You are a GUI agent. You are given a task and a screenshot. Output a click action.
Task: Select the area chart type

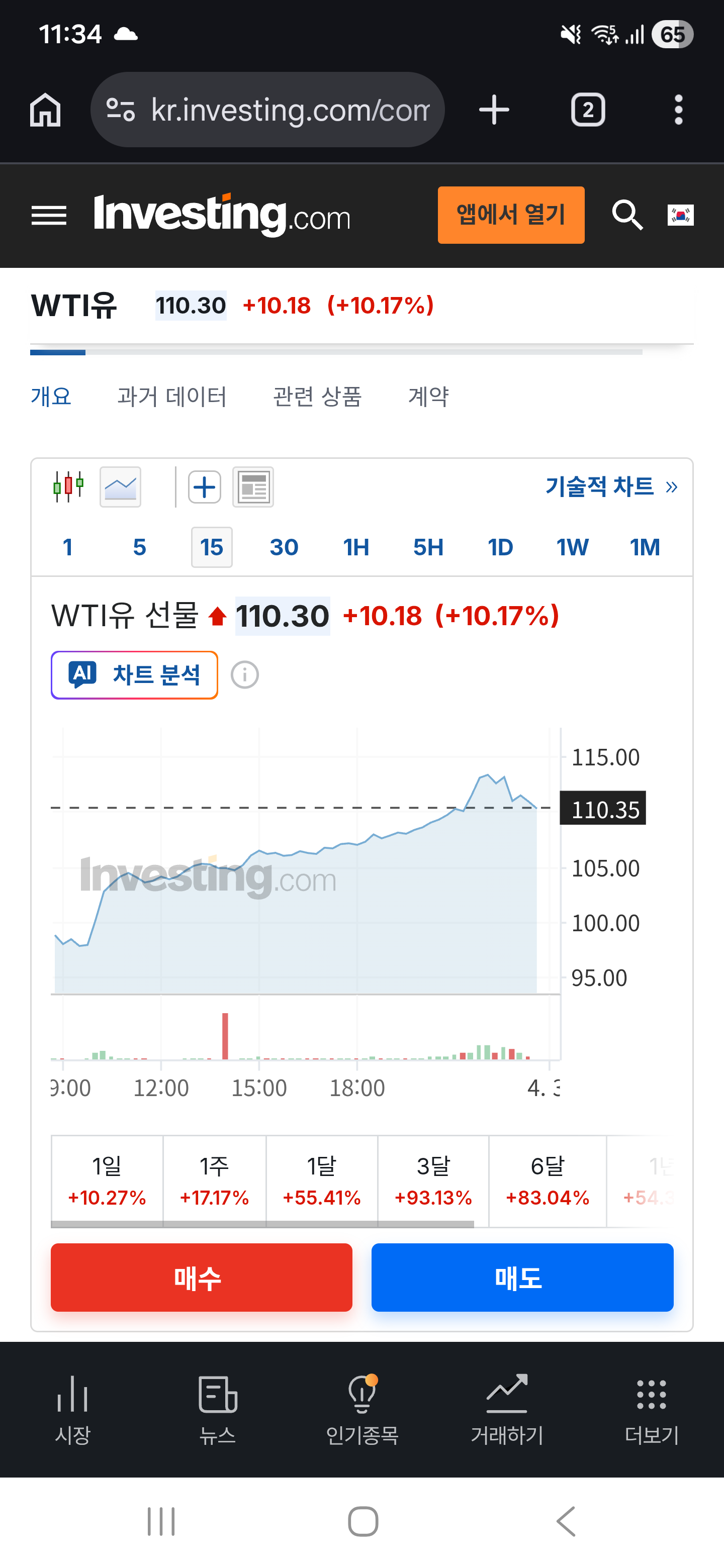point(121,486)
